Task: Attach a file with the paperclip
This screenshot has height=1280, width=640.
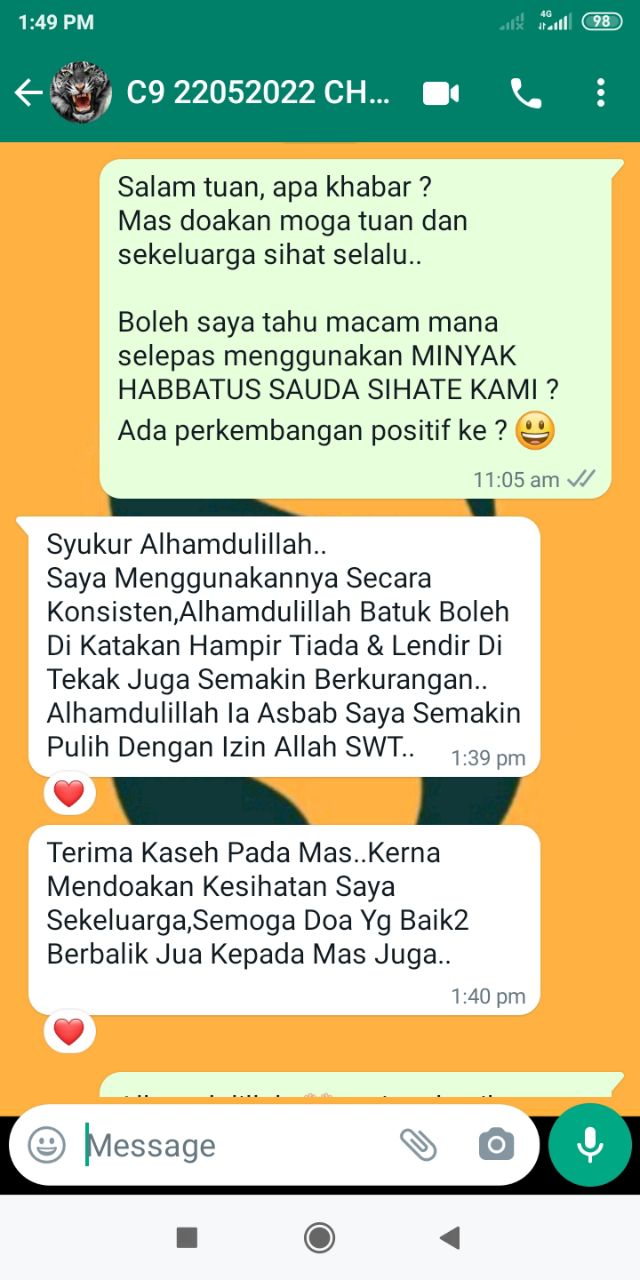Action: [418, 1145]
